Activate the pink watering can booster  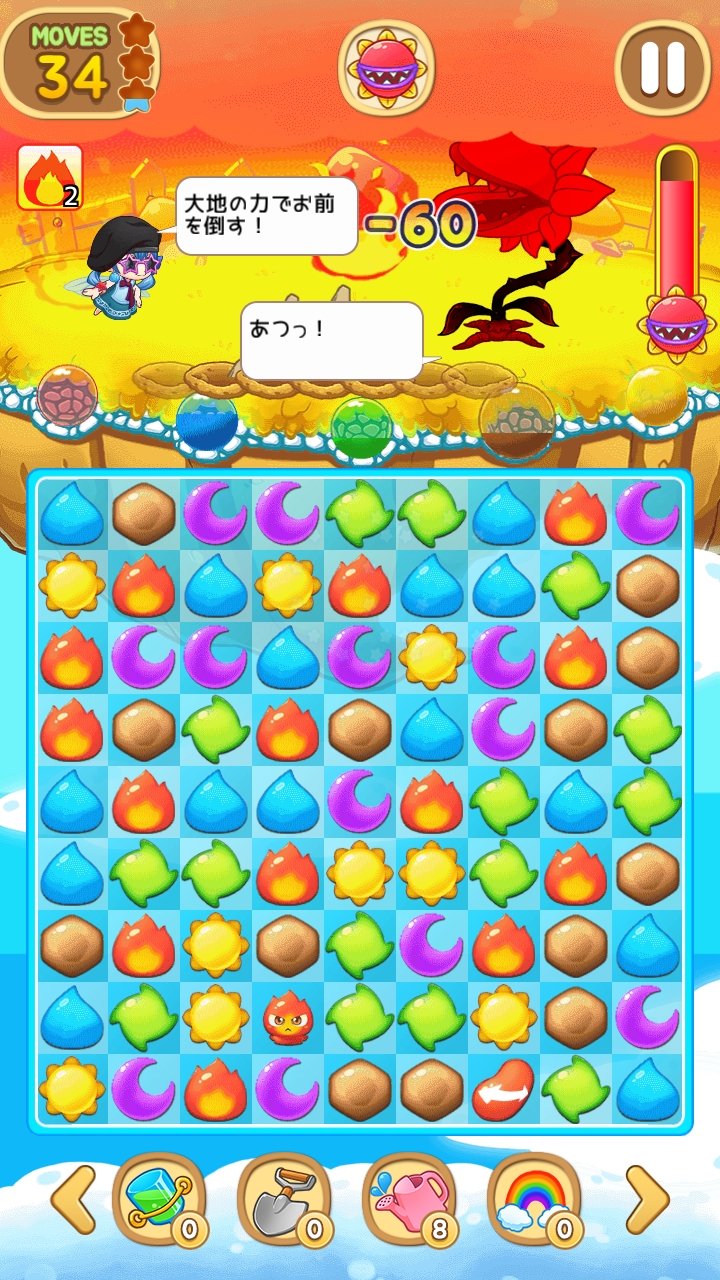[408, 1198]
